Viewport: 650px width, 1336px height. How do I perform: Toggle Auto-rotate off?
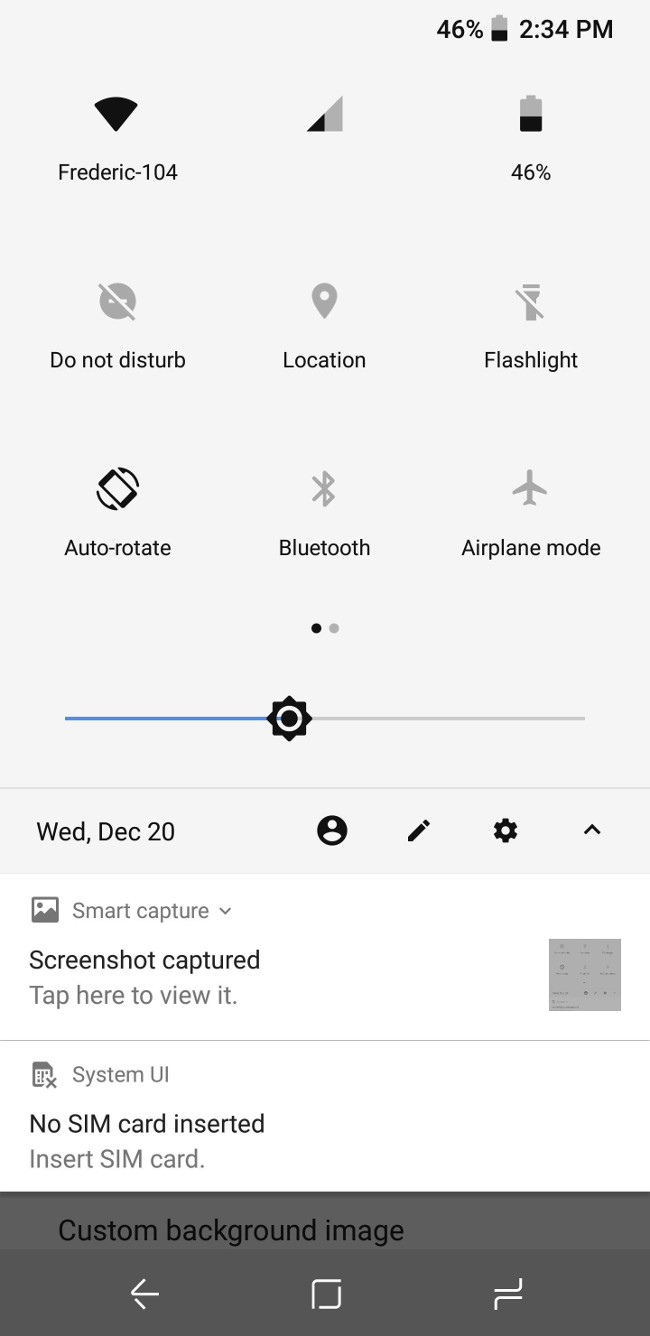(117, 490)
